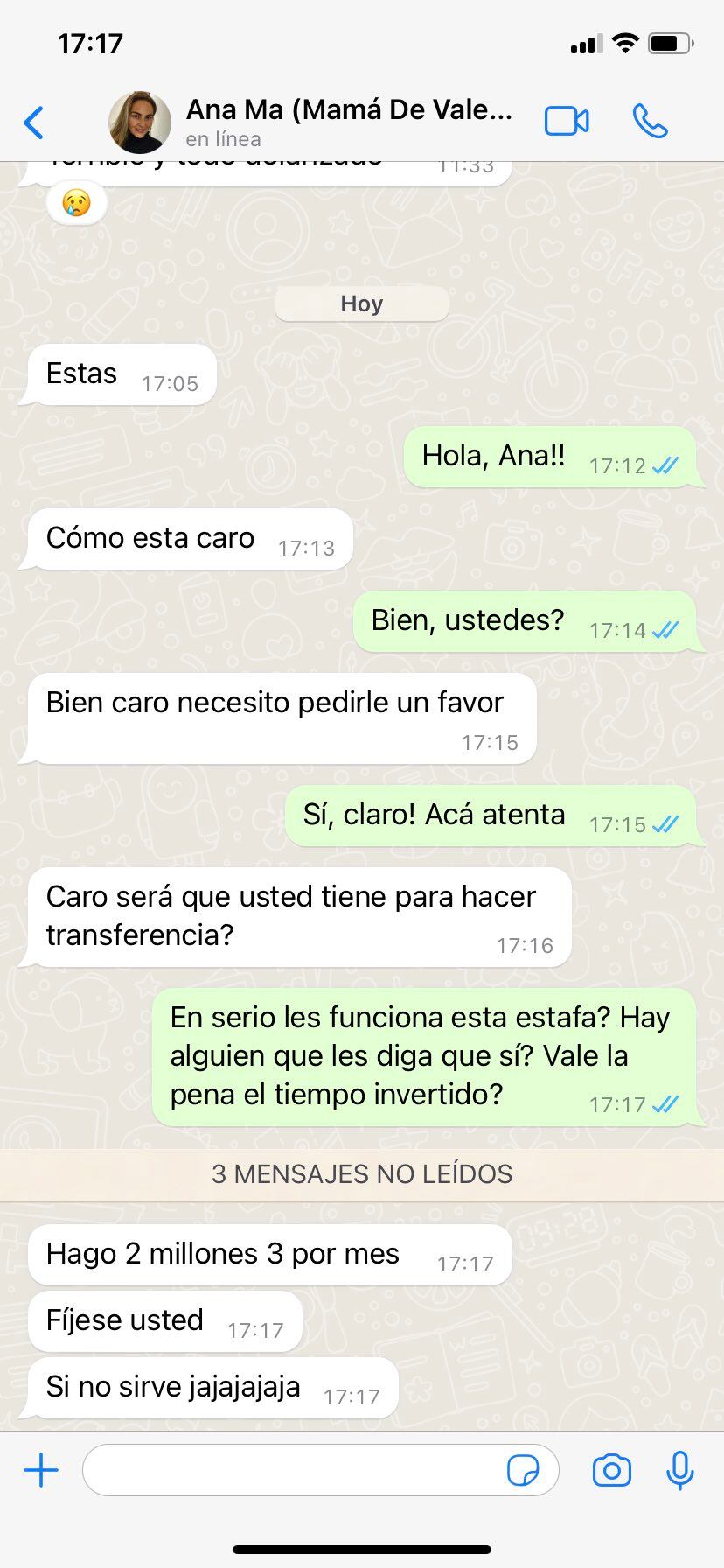
Task: Start a voice call with Ana Ma
Action: pyautogui.click(x=650, y=122)
